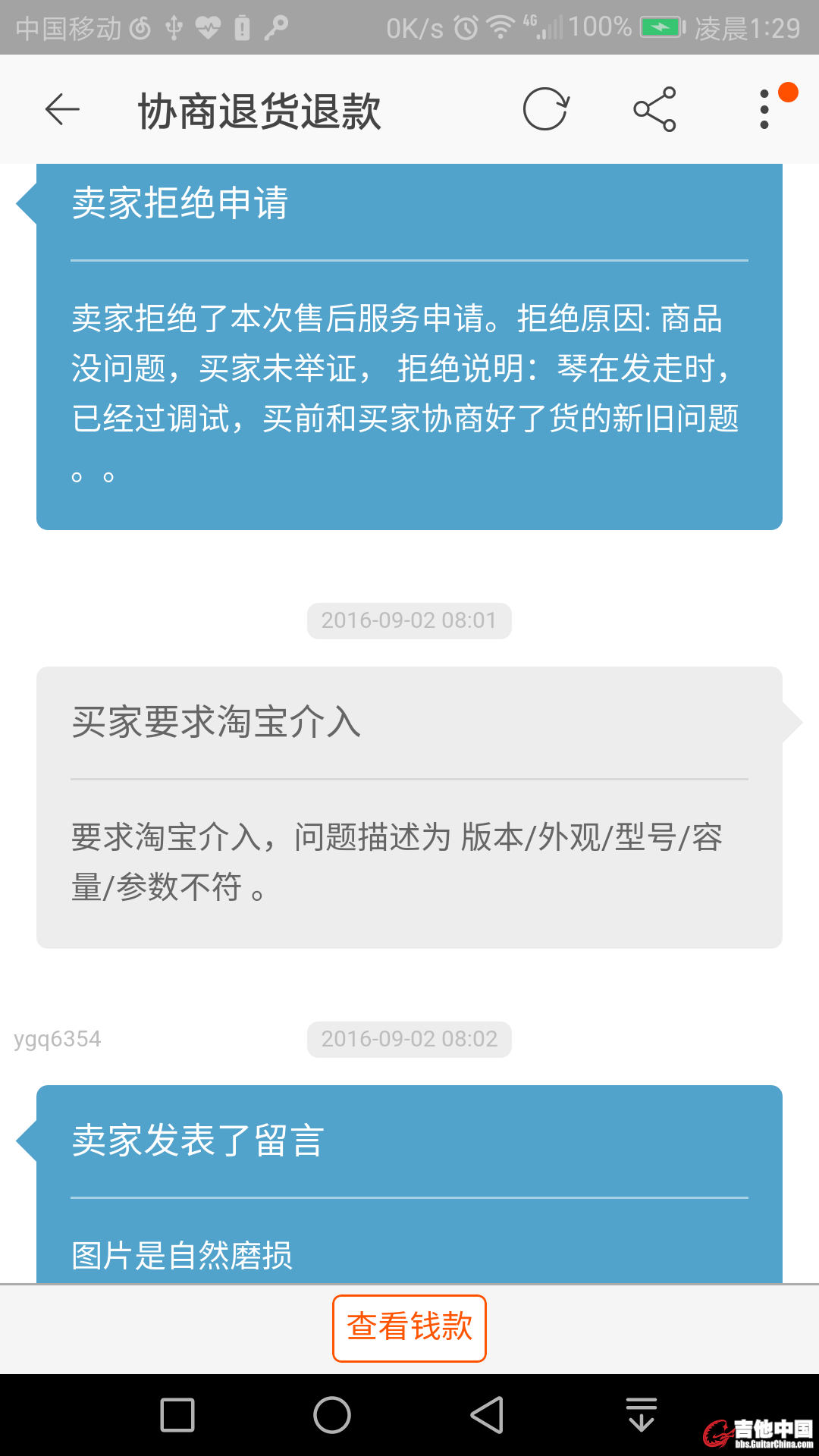The image size is (819, 1456).
Task: Hide the navigation bar with the down-arrow icon
Action: (x=642, y=1415)
